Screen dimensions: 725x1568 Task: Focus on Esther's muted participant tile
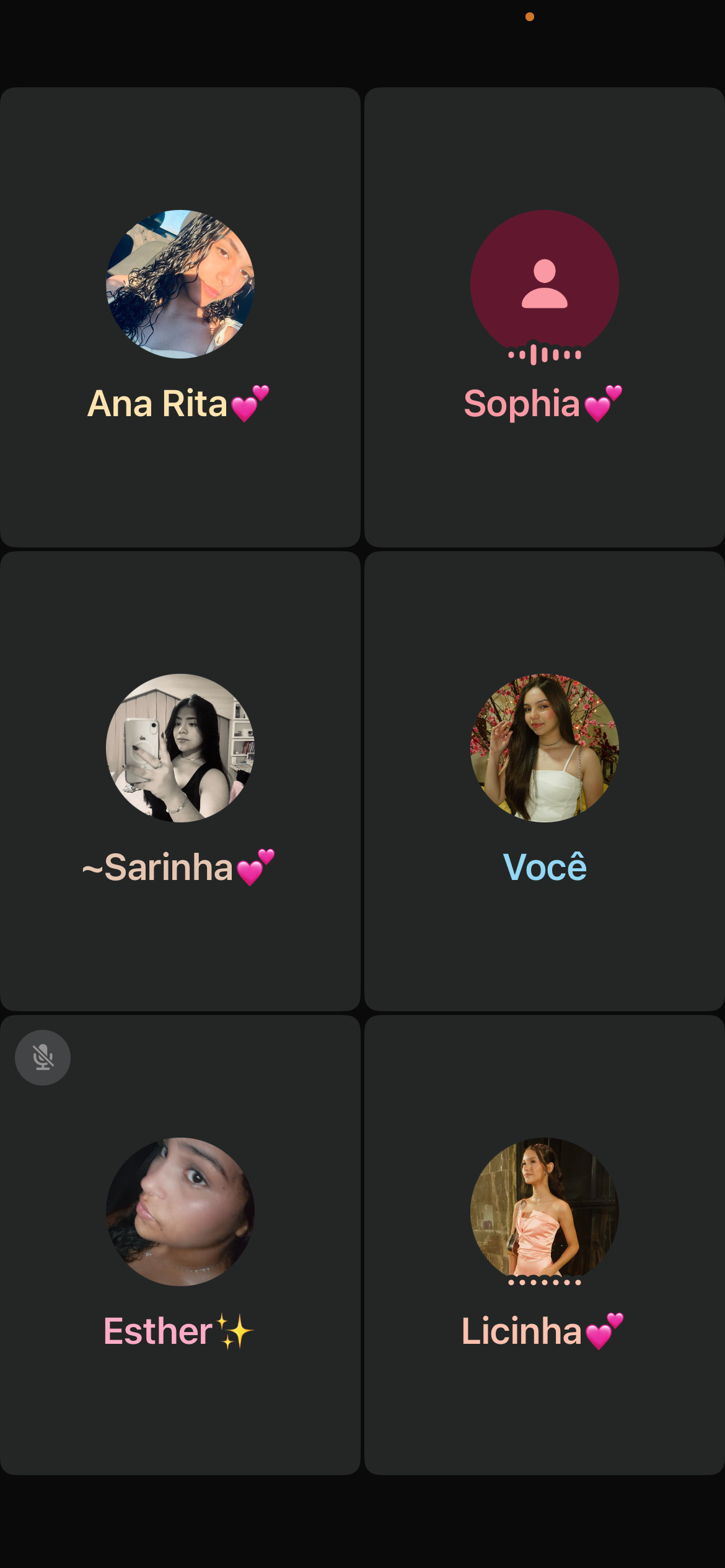tap(180, 1245)
